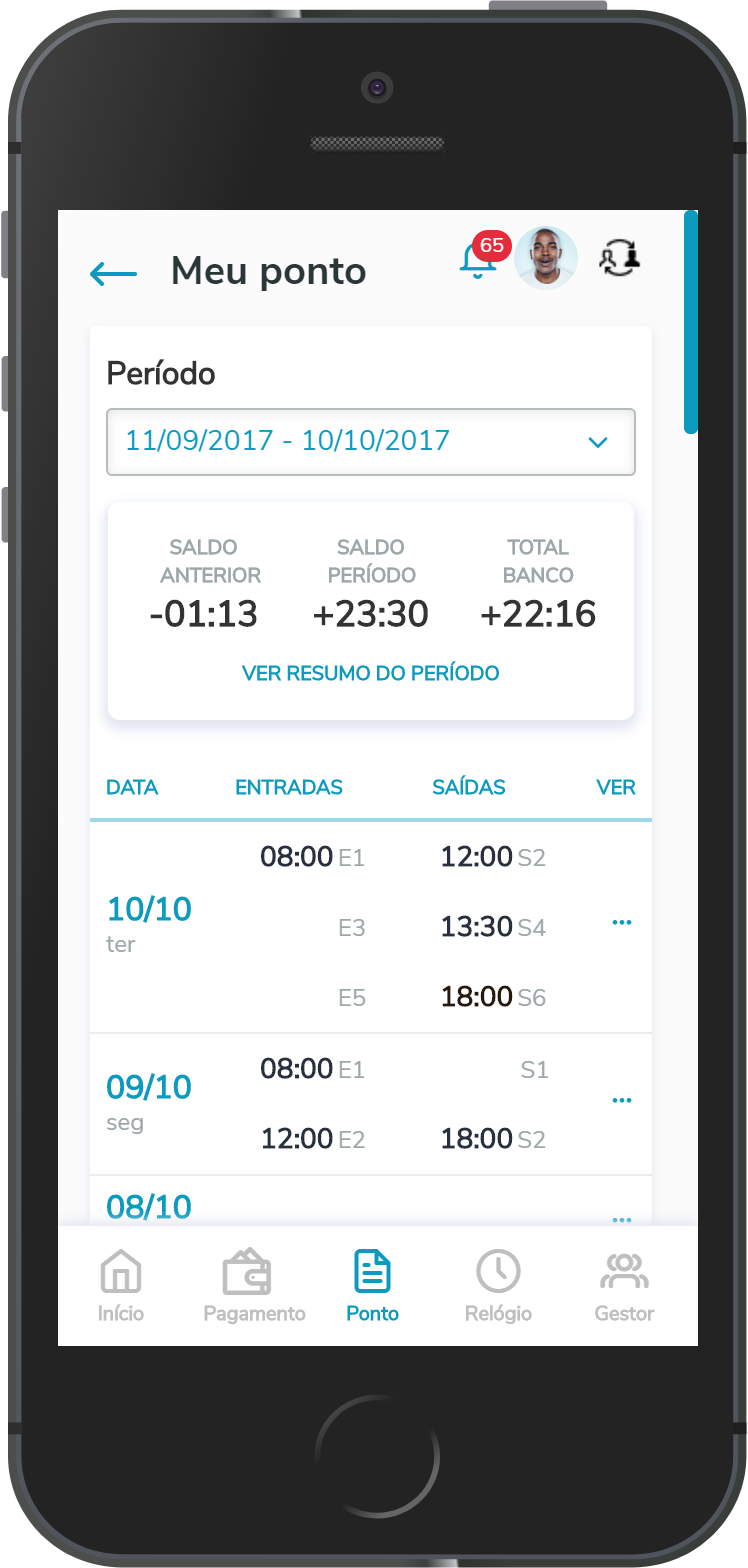
Task: Open details menu for 10/10
Action: click(x=621, y=922)
